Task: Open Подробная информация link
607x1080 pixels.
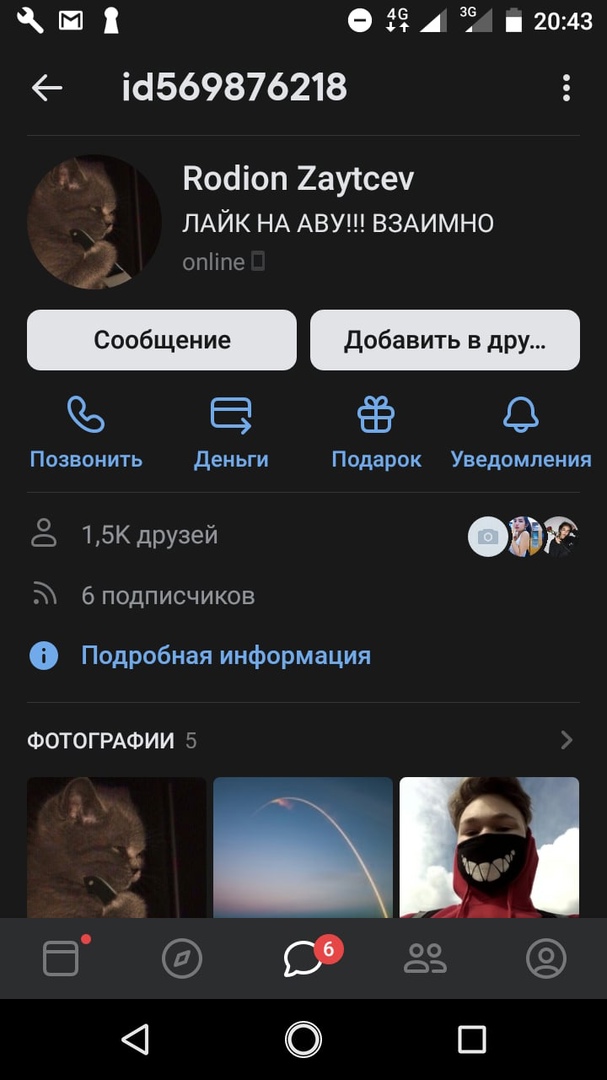Action: 226,656
